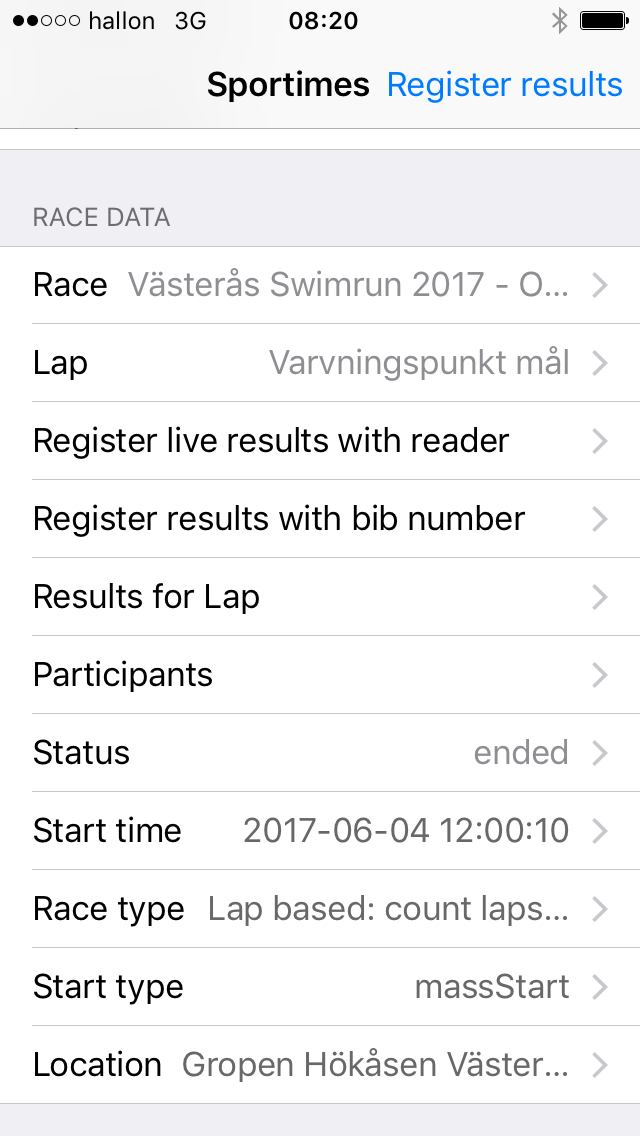Edit the Start time 2017-06-04 12:00:10
The height and width of the screenshot is (1136, 640).
click(320, 830)
